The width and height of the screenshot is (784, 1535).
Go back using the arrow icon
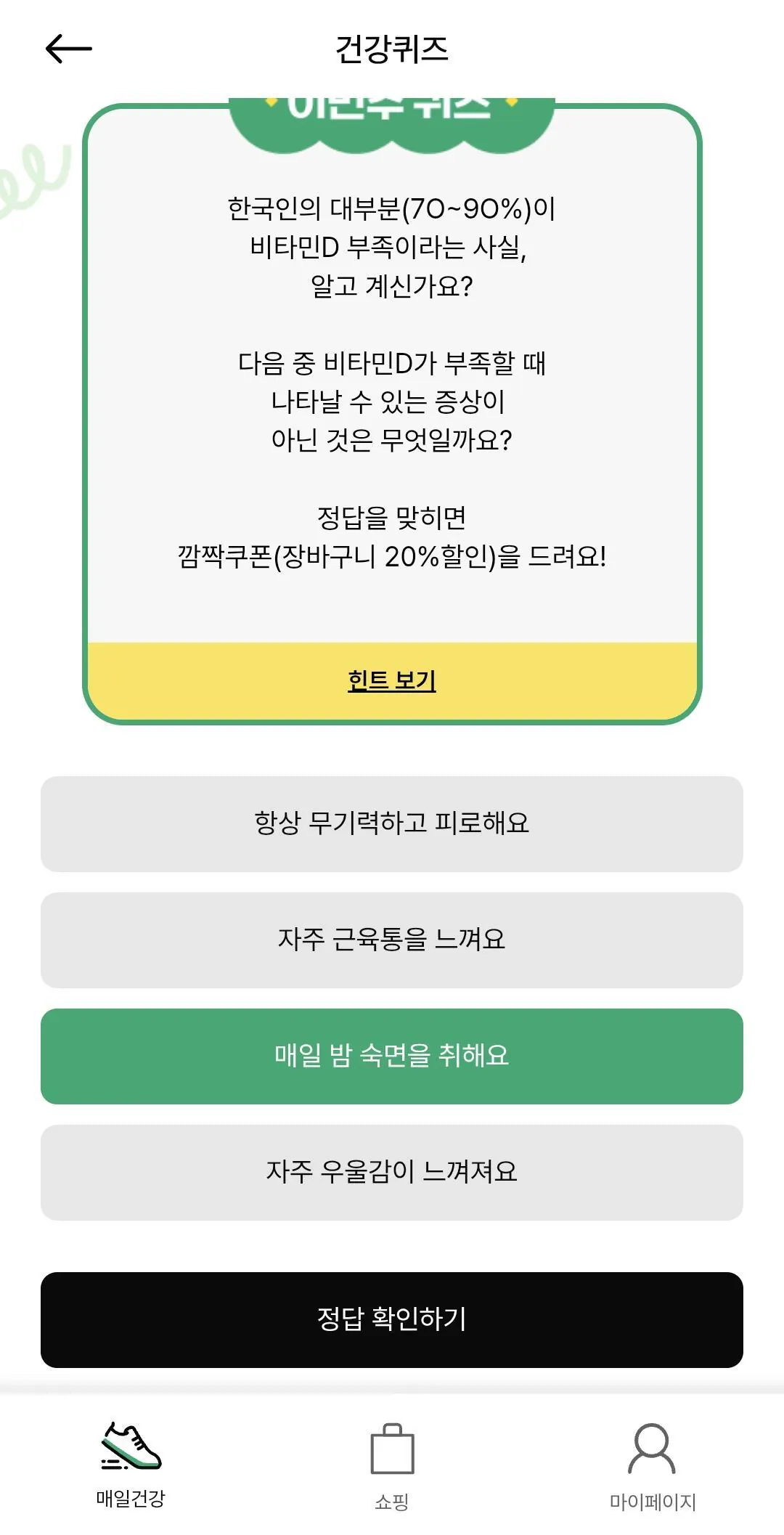pos(68,49)
